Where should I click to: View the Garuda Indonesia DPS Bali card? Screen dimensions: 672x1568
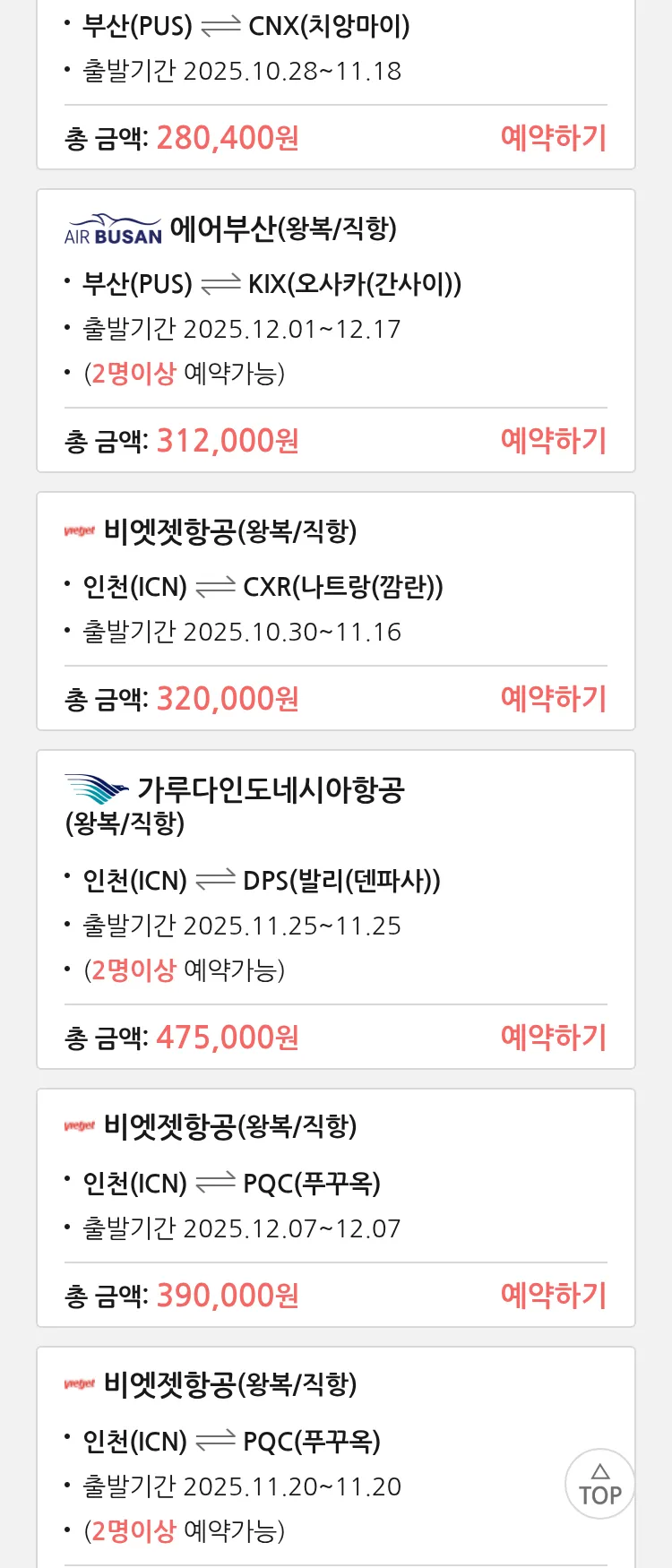point(335,878)
